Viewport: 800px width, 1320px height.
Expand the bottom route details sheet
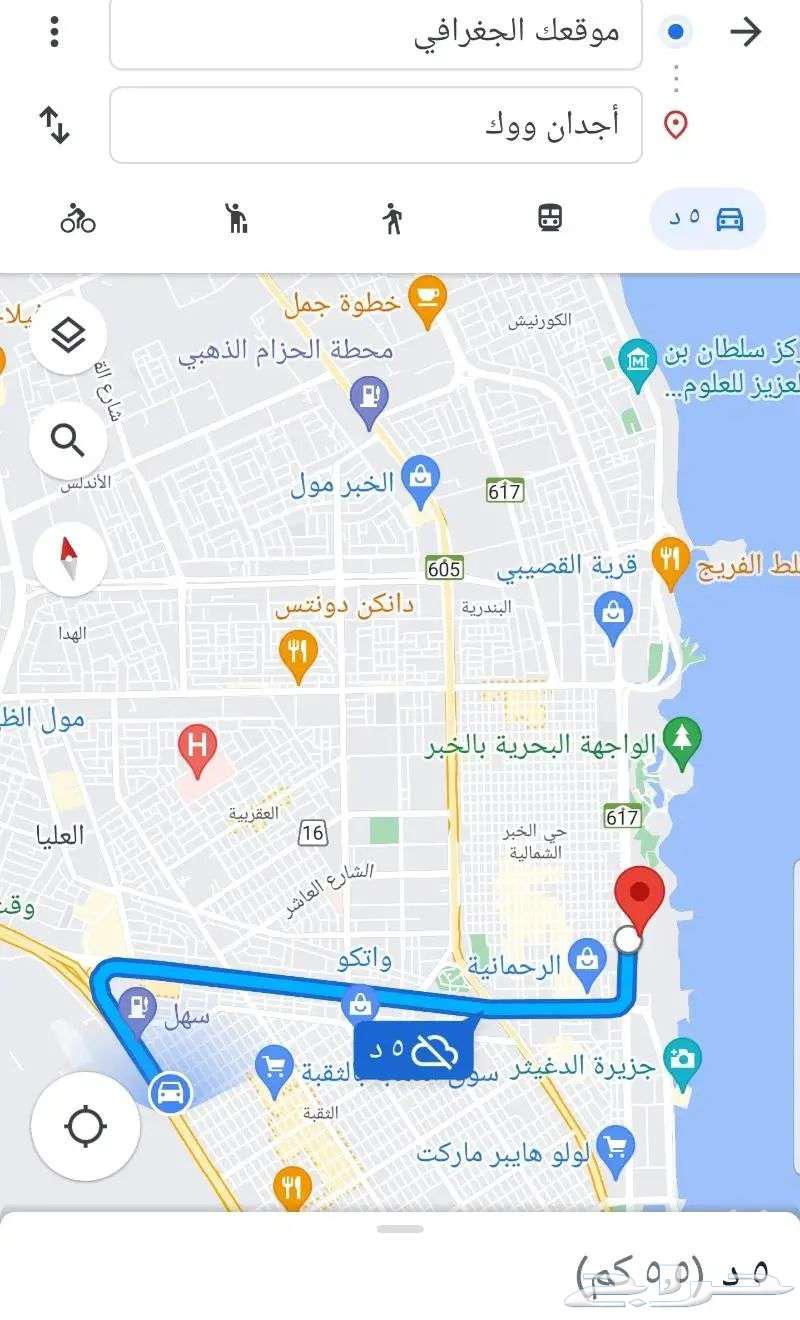pyautogui.click(x=400, y=1228)
